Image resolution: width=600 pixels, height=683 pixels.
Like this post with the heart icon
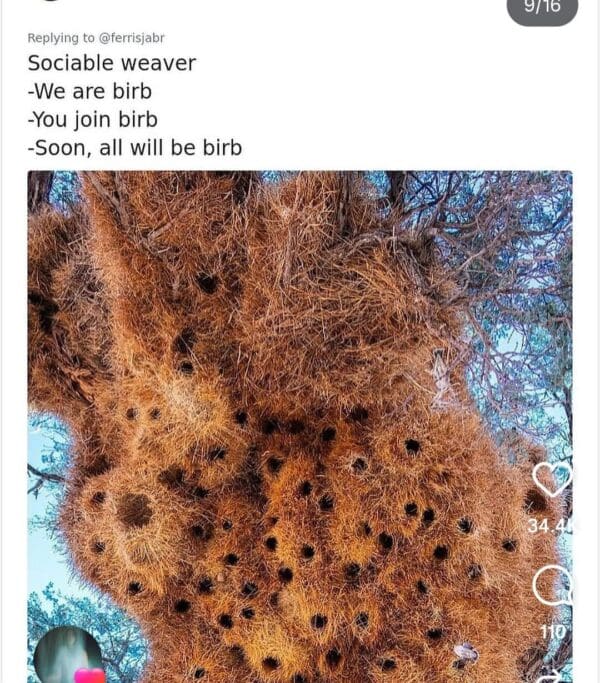[551, 478]
